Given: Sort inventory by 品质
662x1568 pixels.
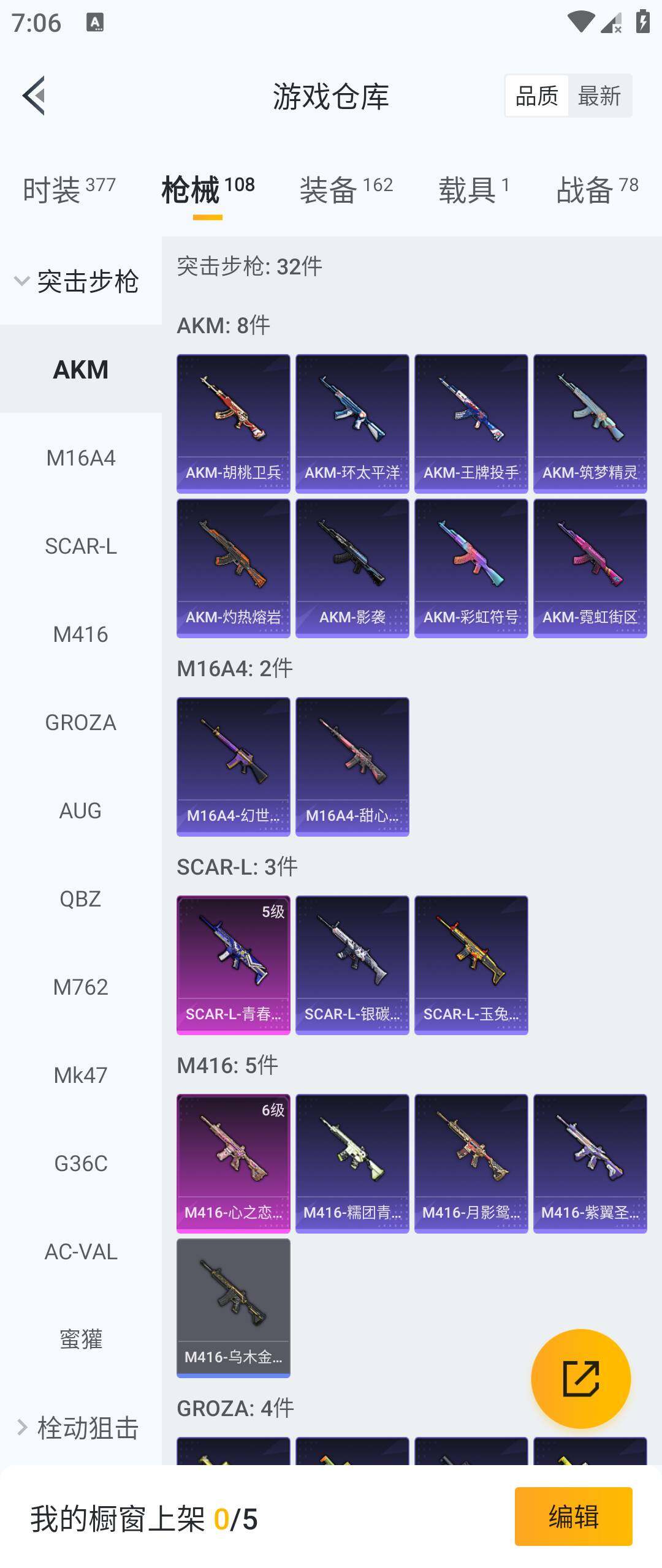Looking at the screenshot, I should coord(537,96).
